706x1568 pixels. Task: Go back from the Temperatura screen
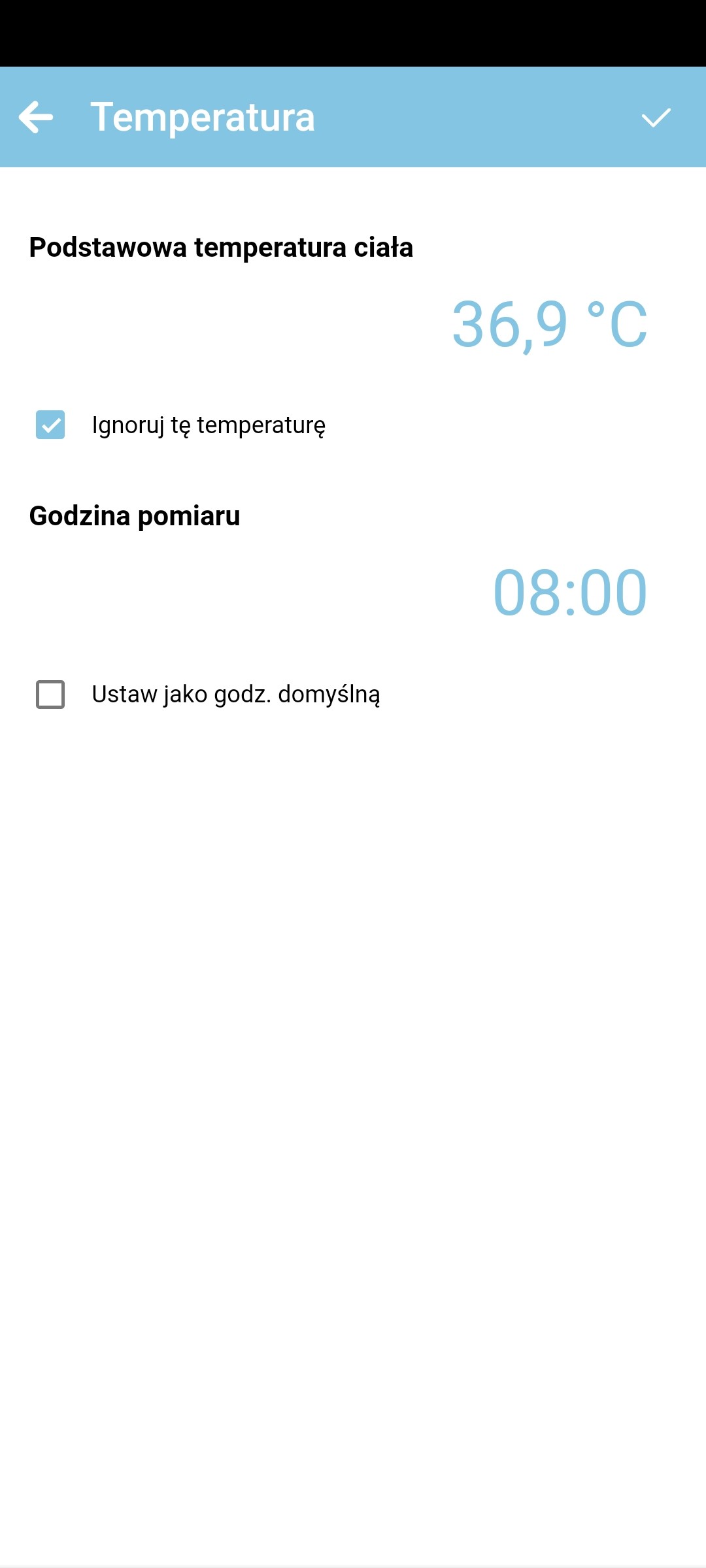coord(36,118)
